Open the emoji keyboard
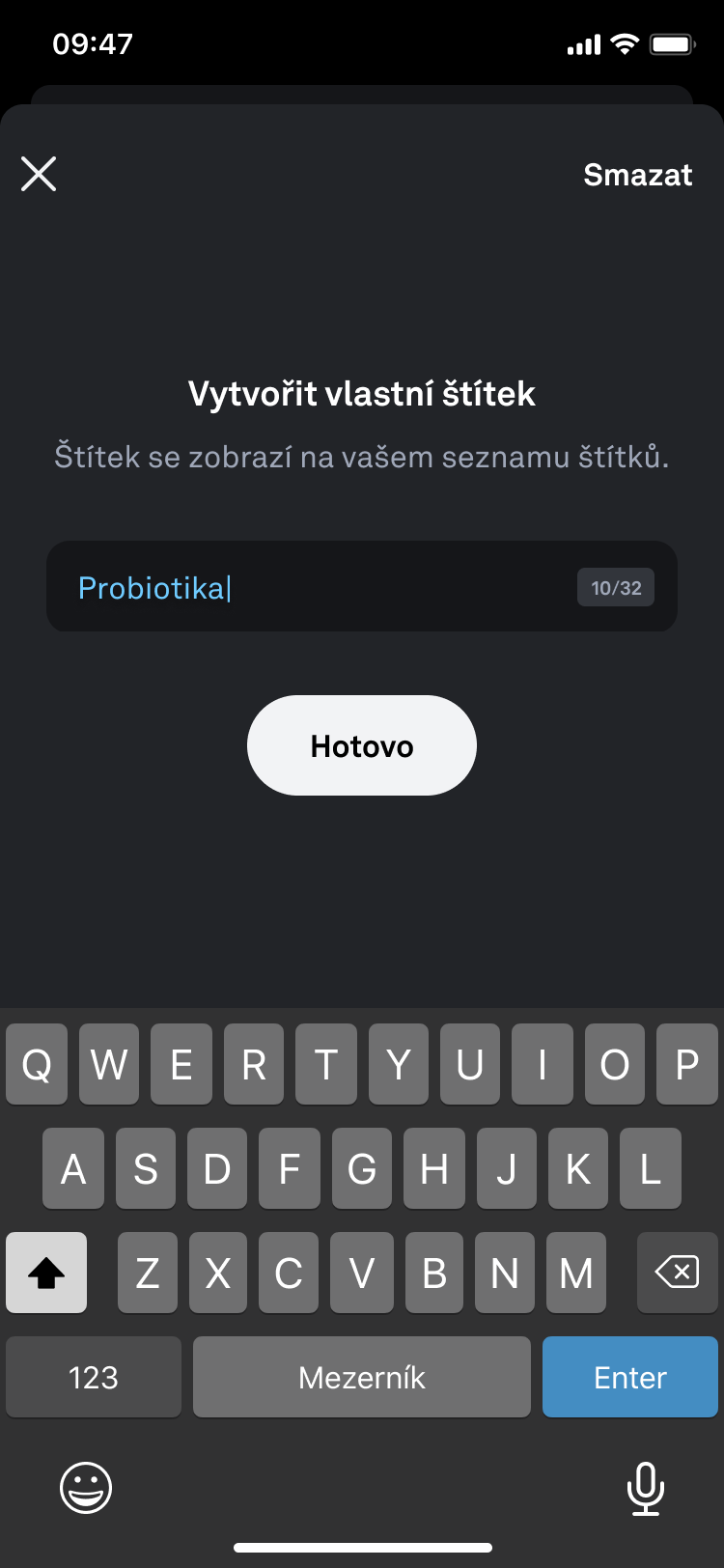724x1568 pixels. [86, 1487]
